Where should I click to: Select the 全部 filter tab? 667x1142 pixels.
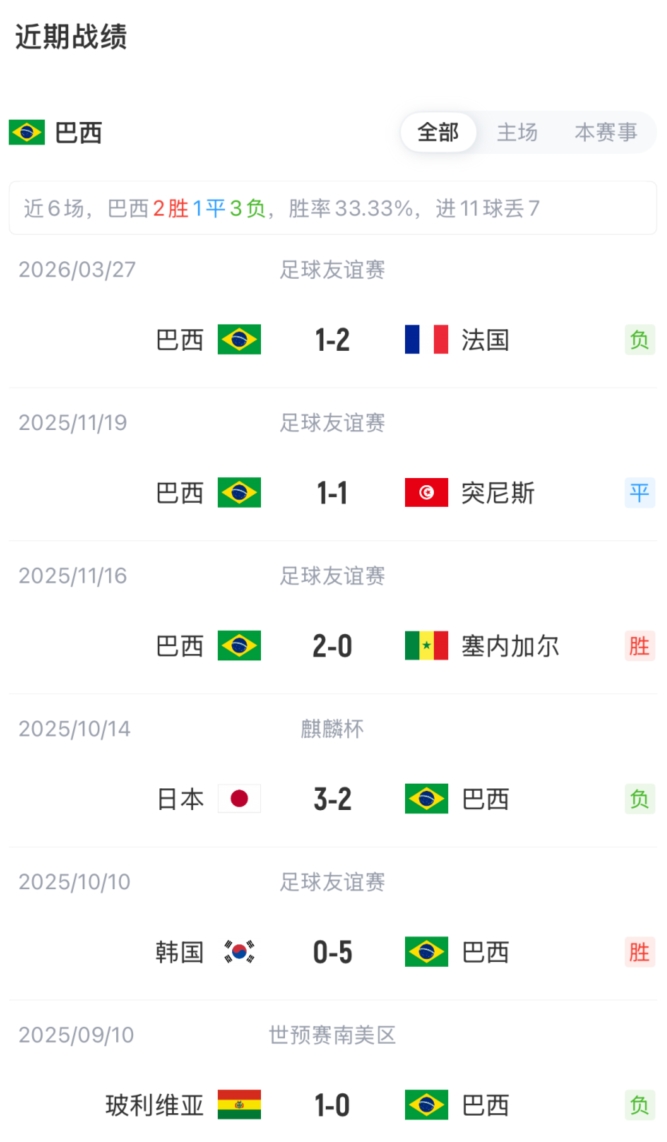tap(438, 133)
